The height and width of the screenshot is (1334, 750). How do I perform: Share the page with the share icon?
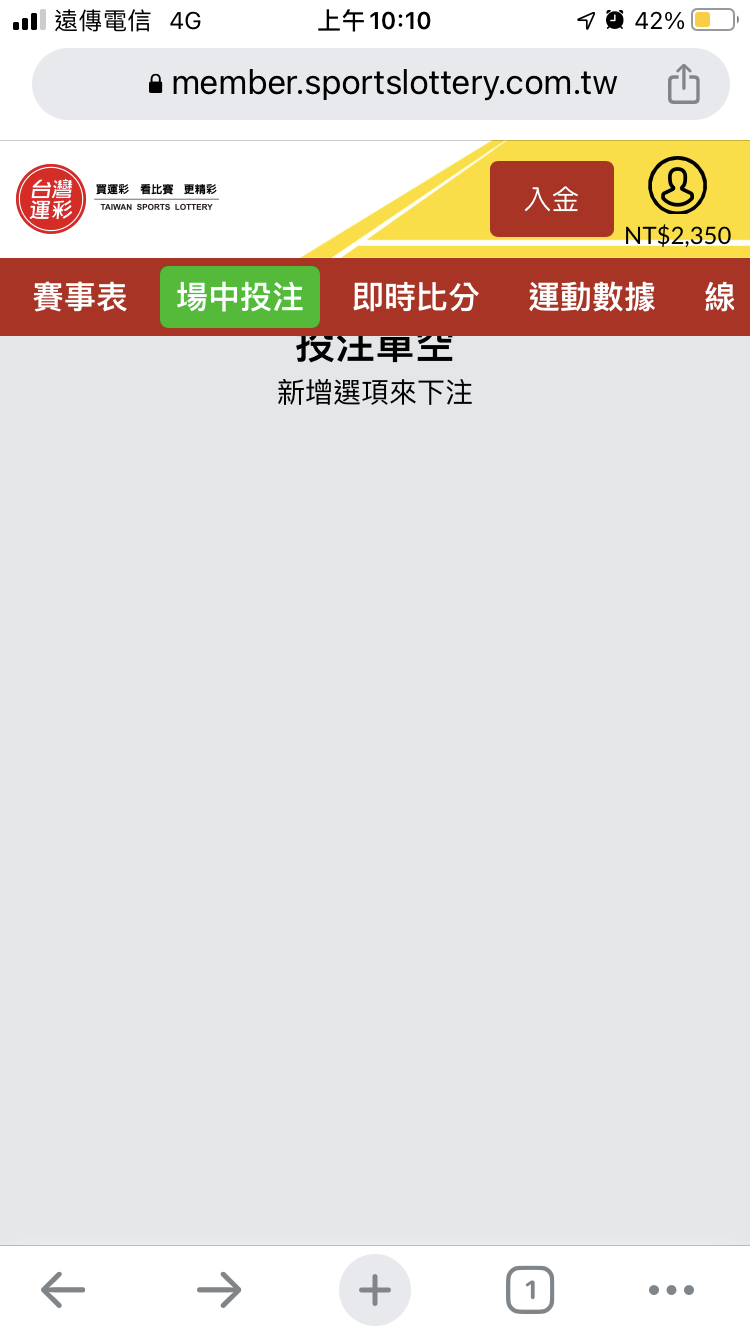click(684, 84)
